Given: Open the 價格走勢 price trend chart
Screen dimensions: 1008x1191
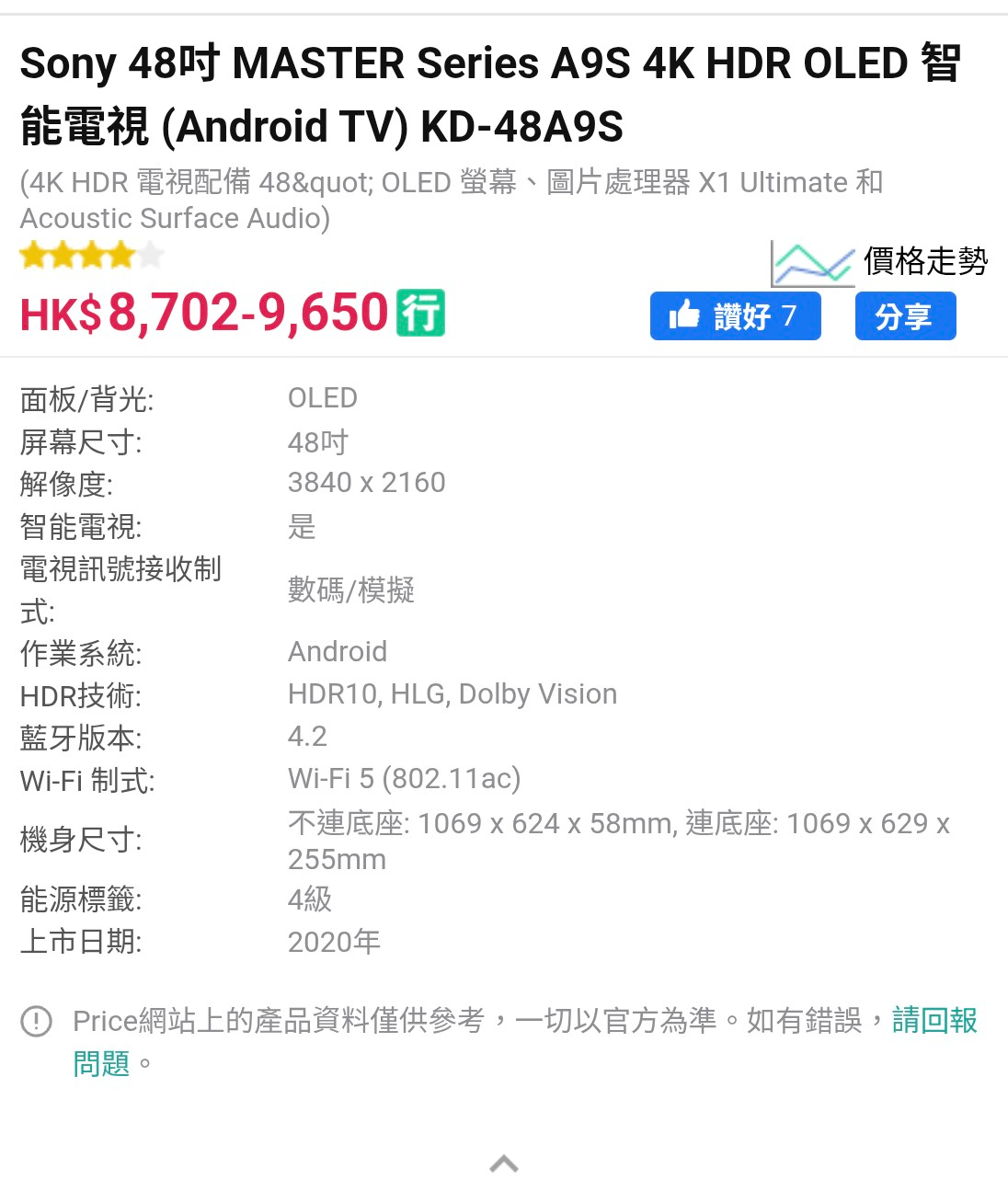Looking at the screenshot, I should (878, 262).
